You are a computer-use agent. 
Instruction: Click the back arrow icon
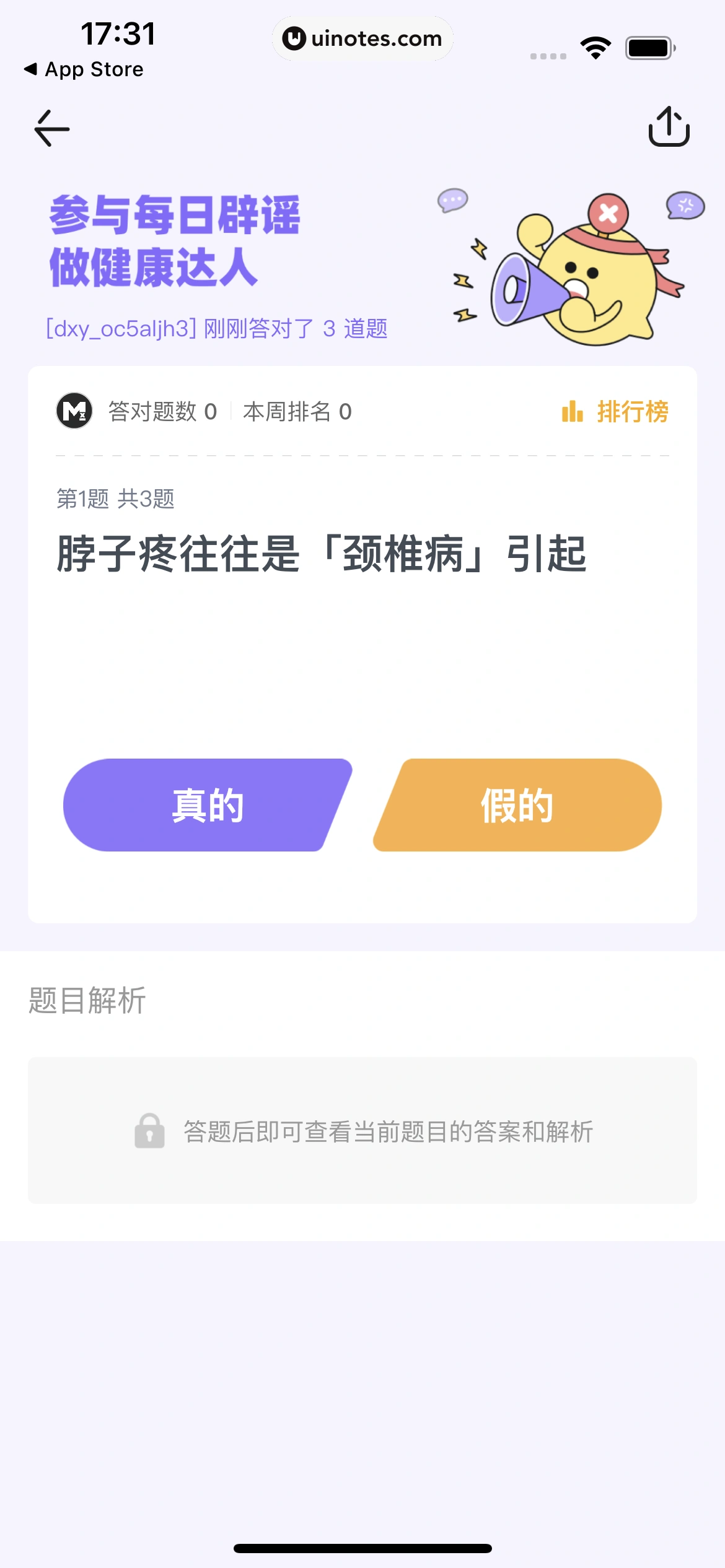tap(51, 128)
